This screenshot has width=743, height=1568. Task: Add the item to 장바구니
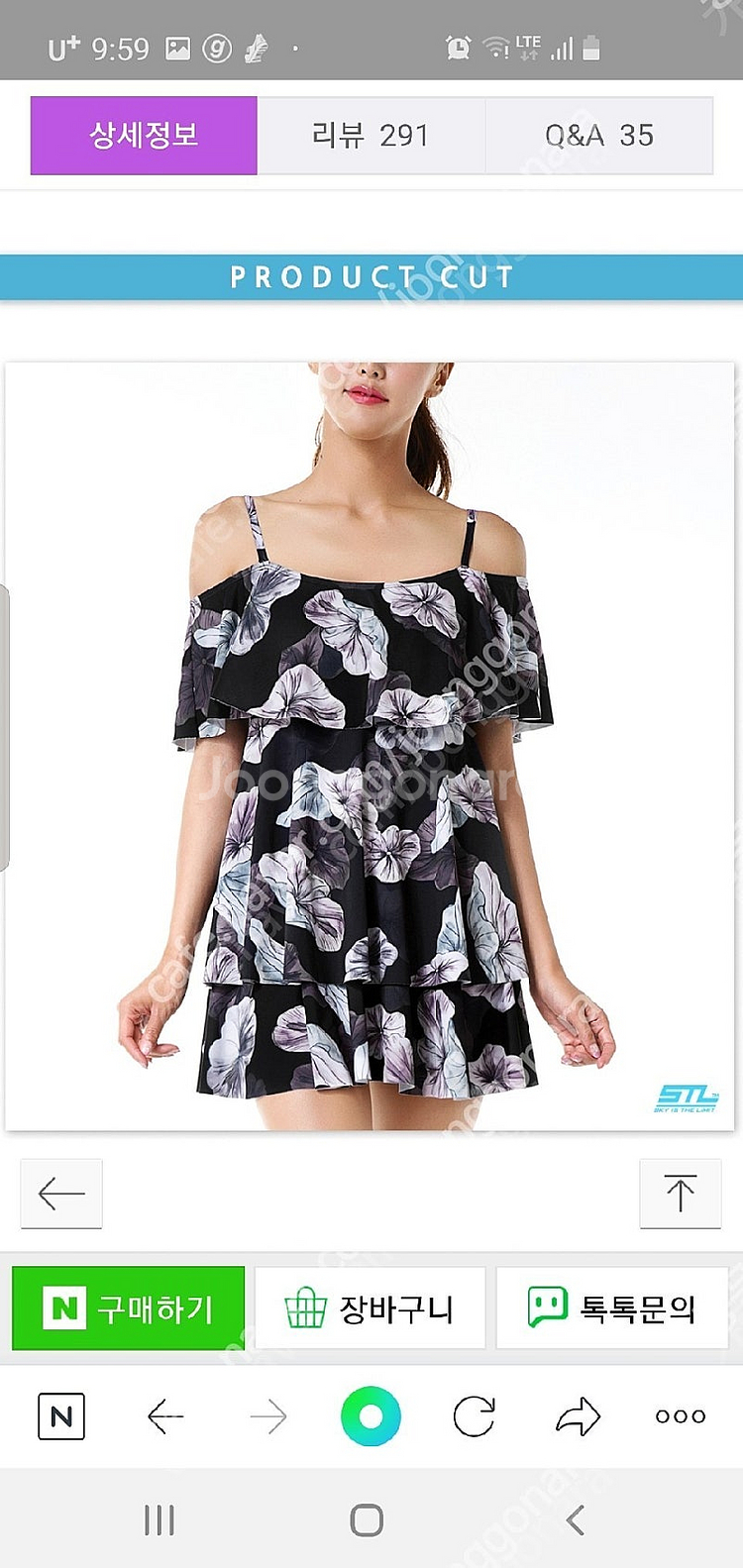pos(370,1308)
